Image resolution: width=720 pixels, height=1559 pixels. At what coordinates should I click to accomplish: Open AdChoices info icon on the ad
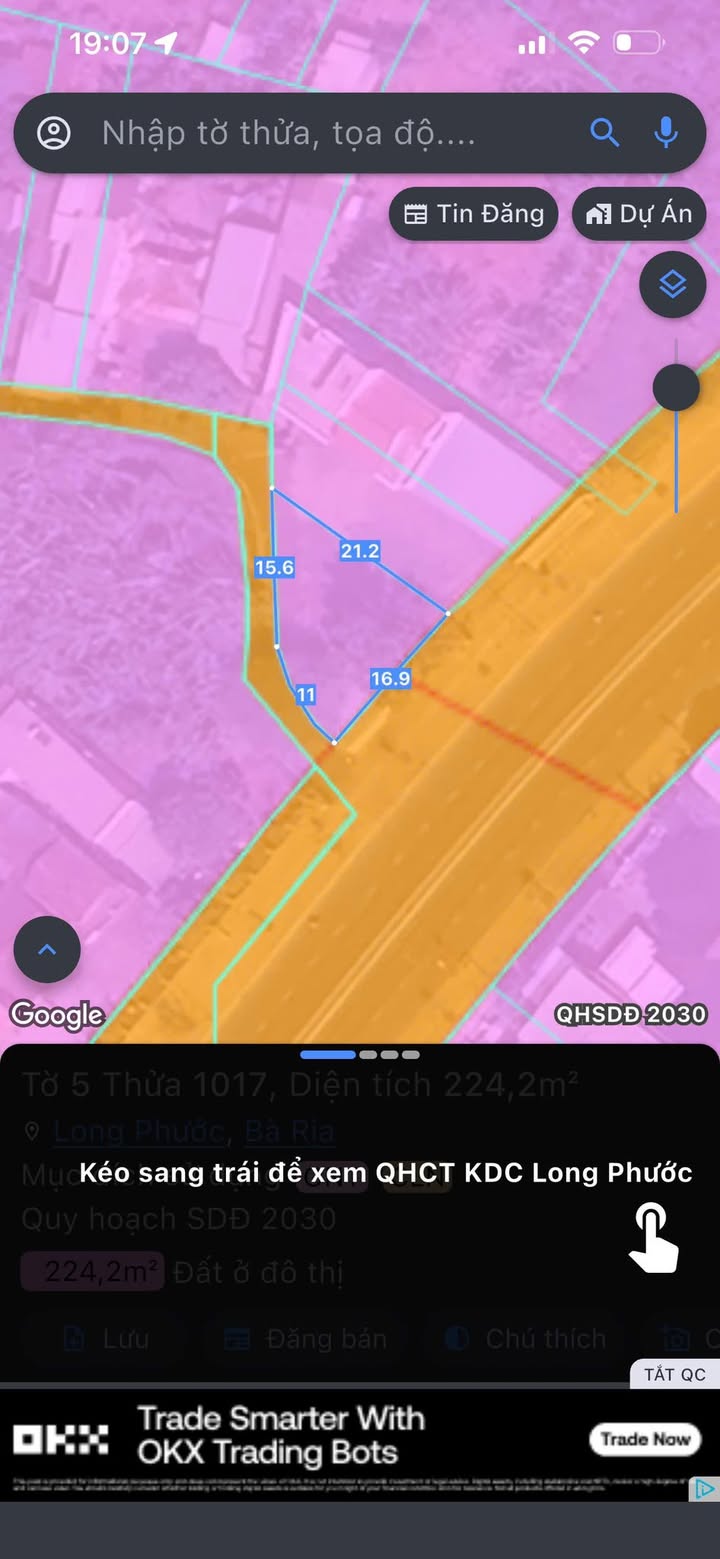[705, 1489]
